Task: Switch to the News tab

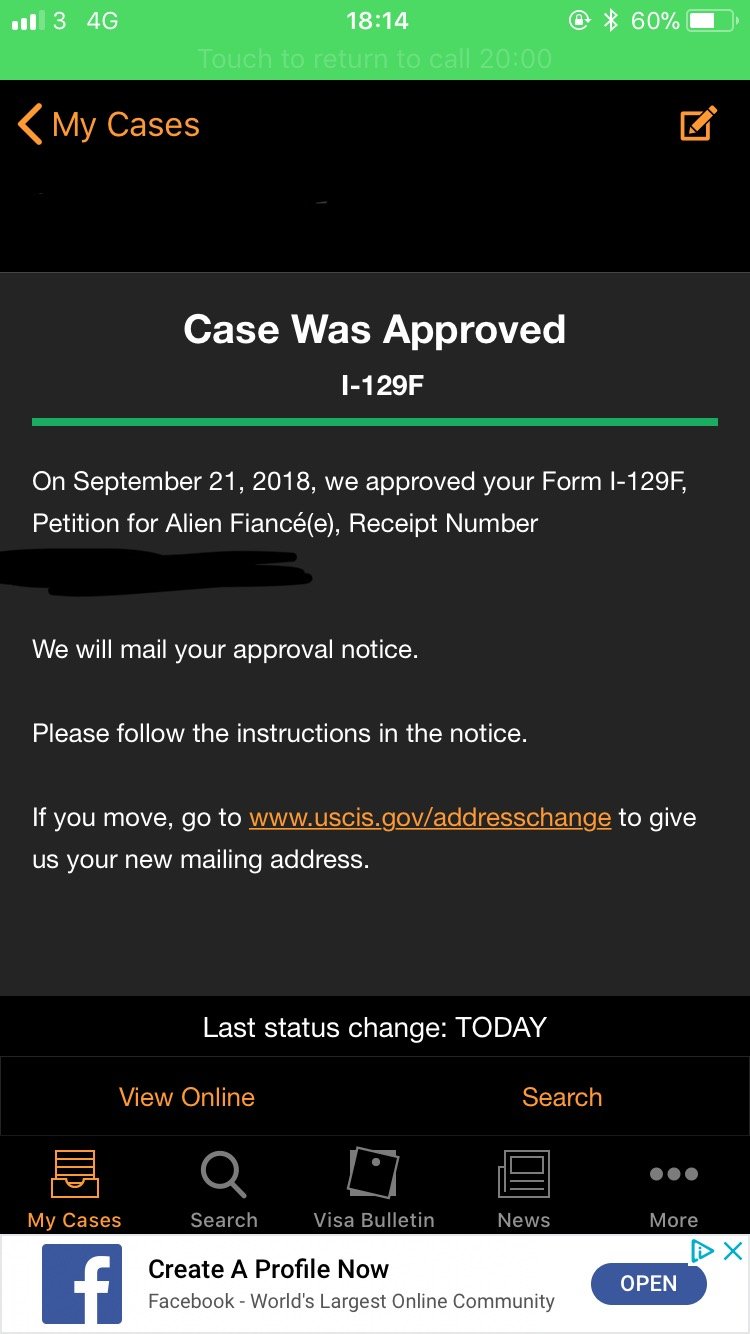Action: pos(524,1188)
